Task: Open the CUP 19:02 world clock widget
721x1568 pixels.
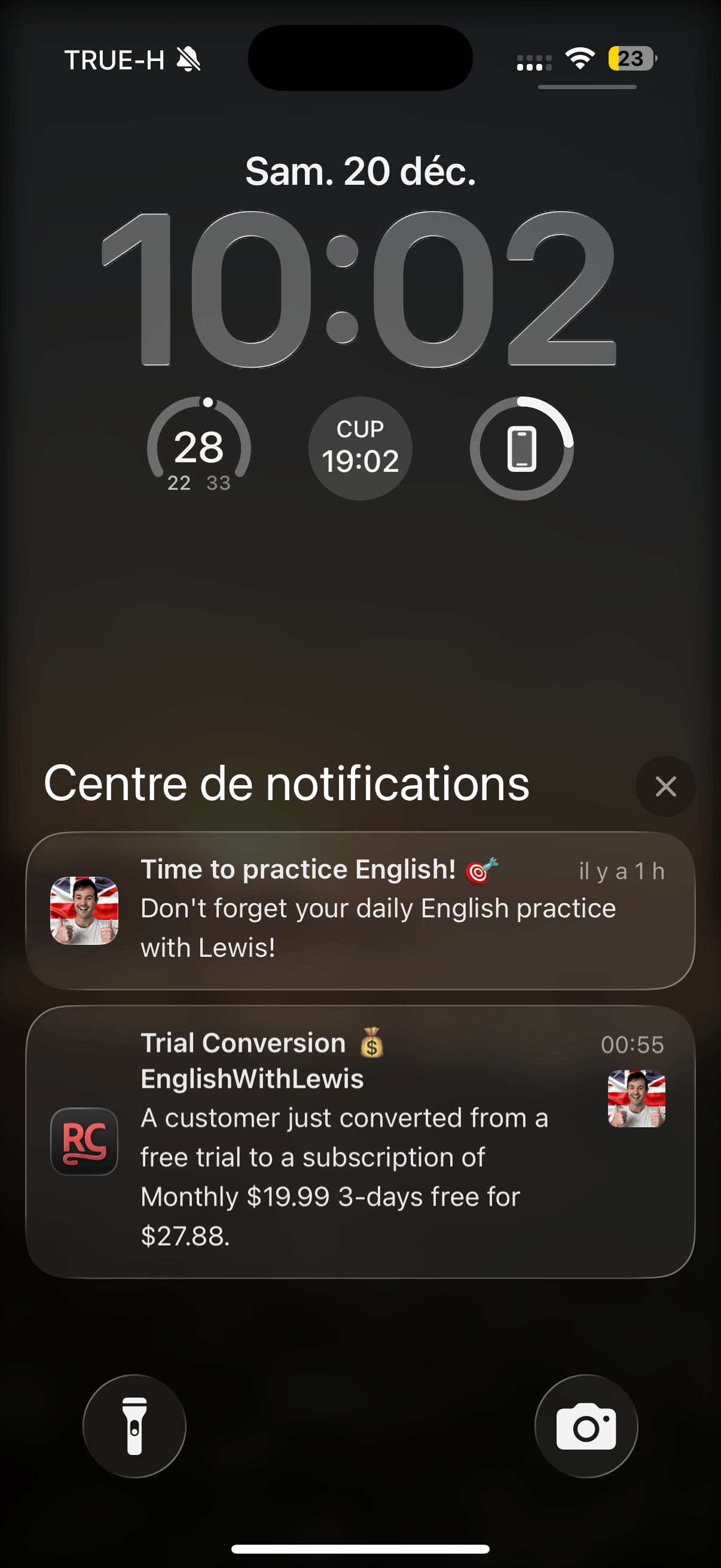Action: point(360,449)
